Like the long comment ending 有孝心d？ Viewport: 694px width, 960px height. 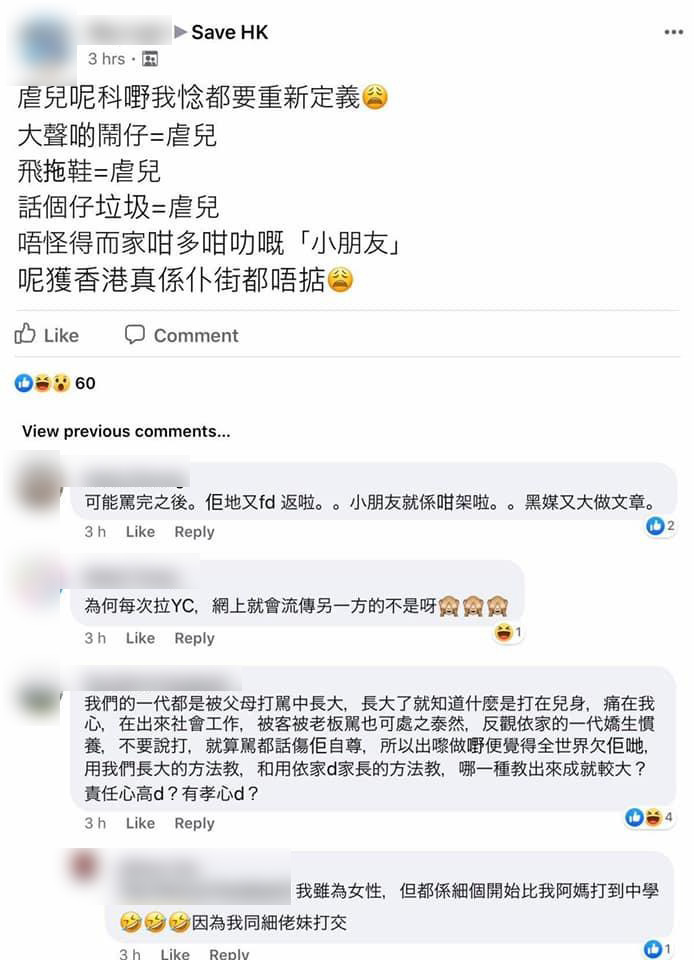140,823
